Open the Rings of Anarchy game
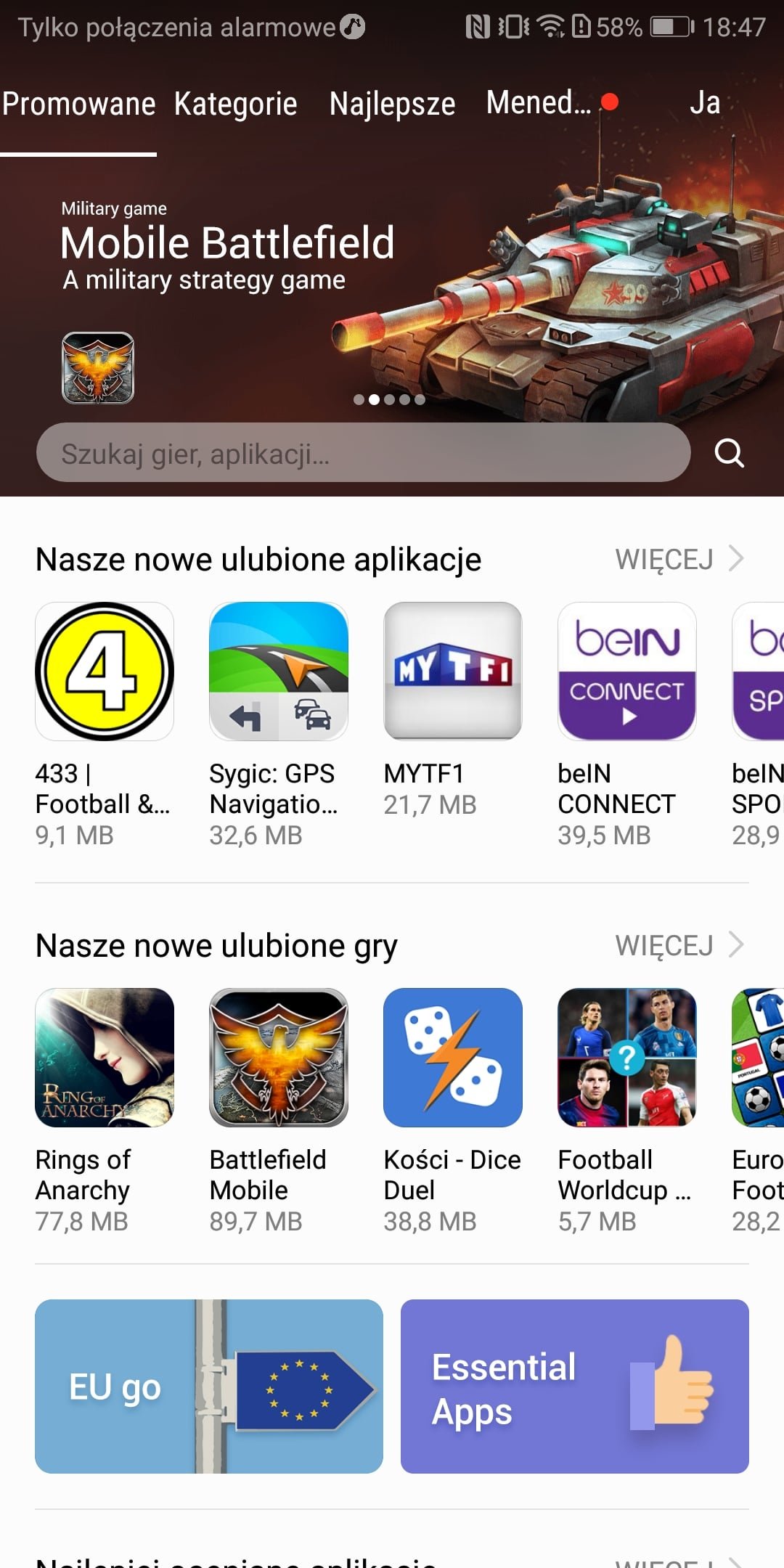 pyautogui.click(x=105, y=1111)
